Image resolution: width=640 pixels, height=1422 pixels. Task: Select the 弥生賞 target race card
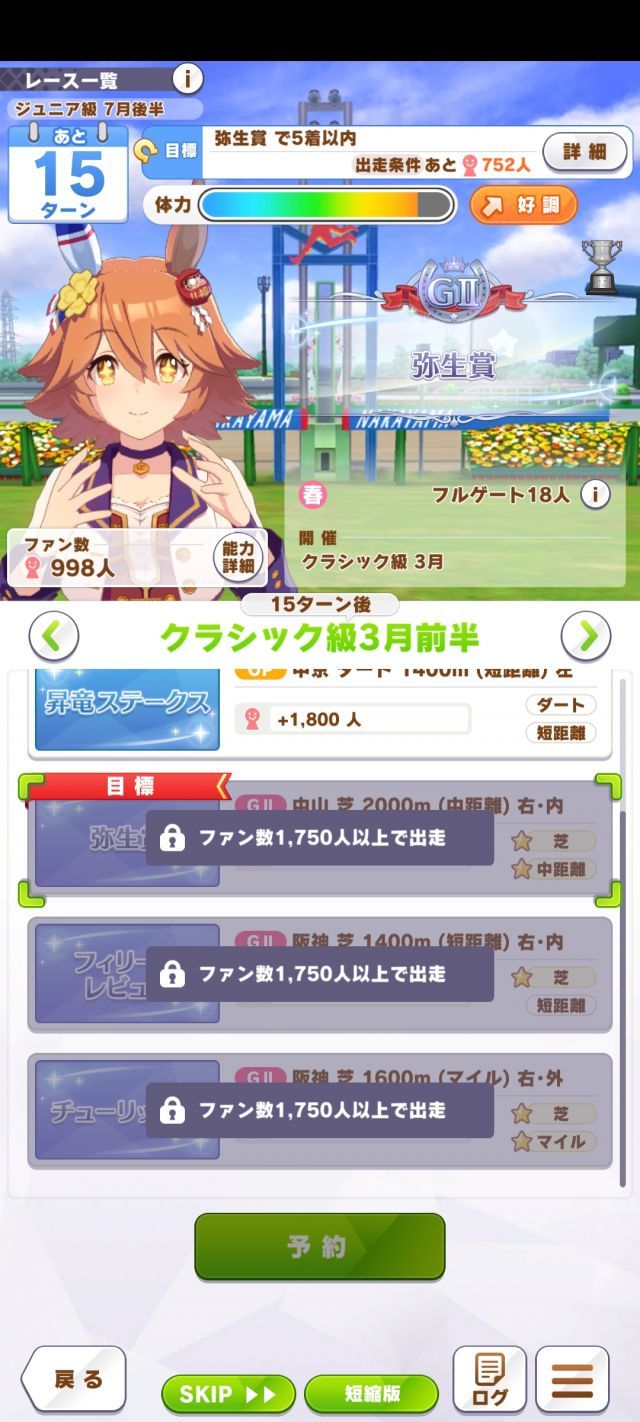(320, 838)
